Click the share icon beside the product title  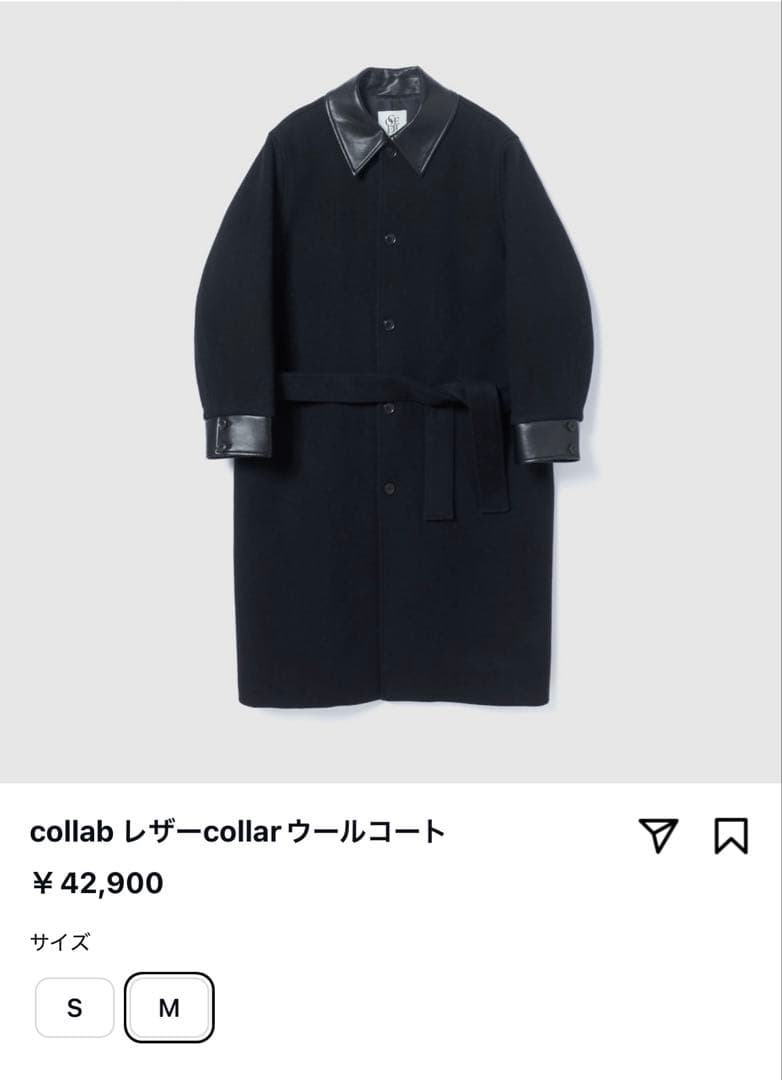660,829
